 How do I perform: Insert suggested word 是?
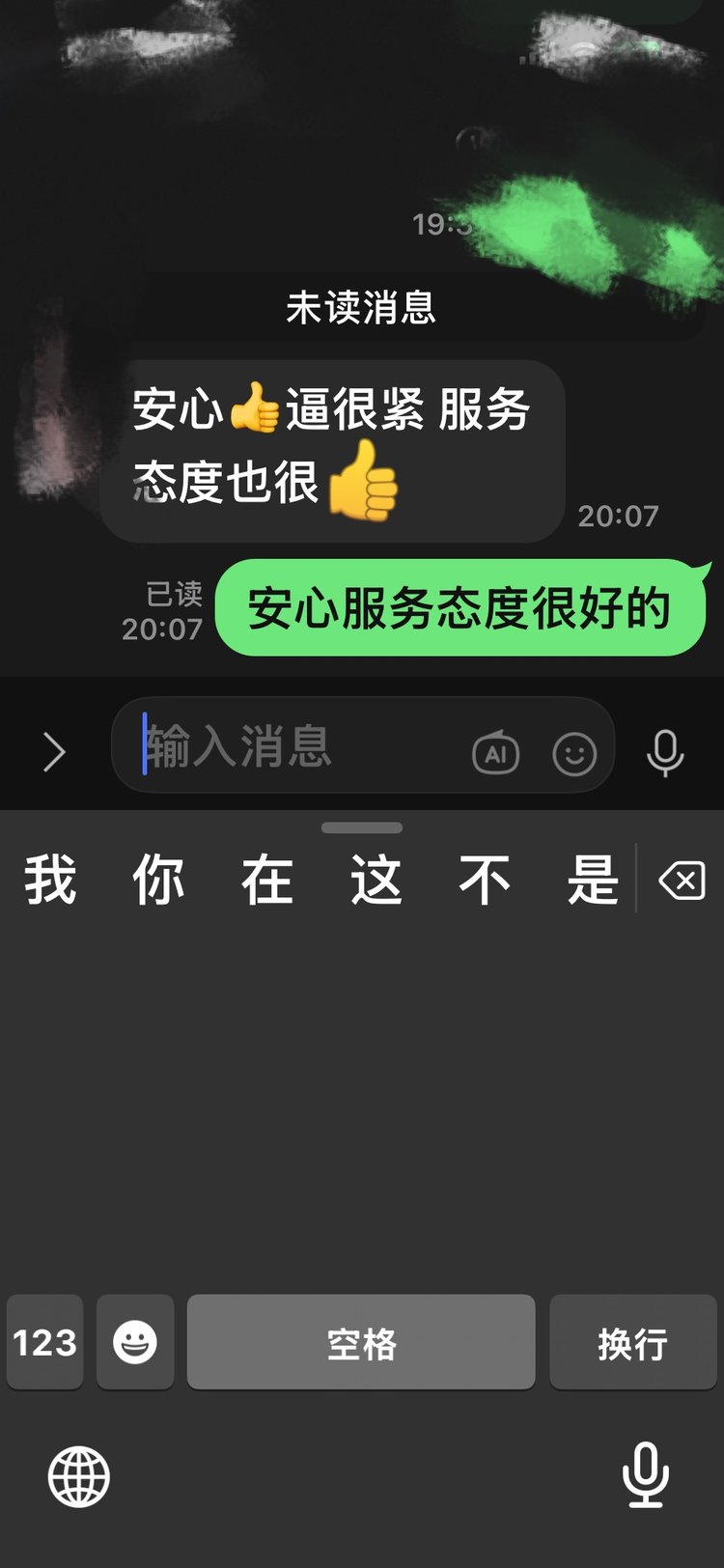592,880
